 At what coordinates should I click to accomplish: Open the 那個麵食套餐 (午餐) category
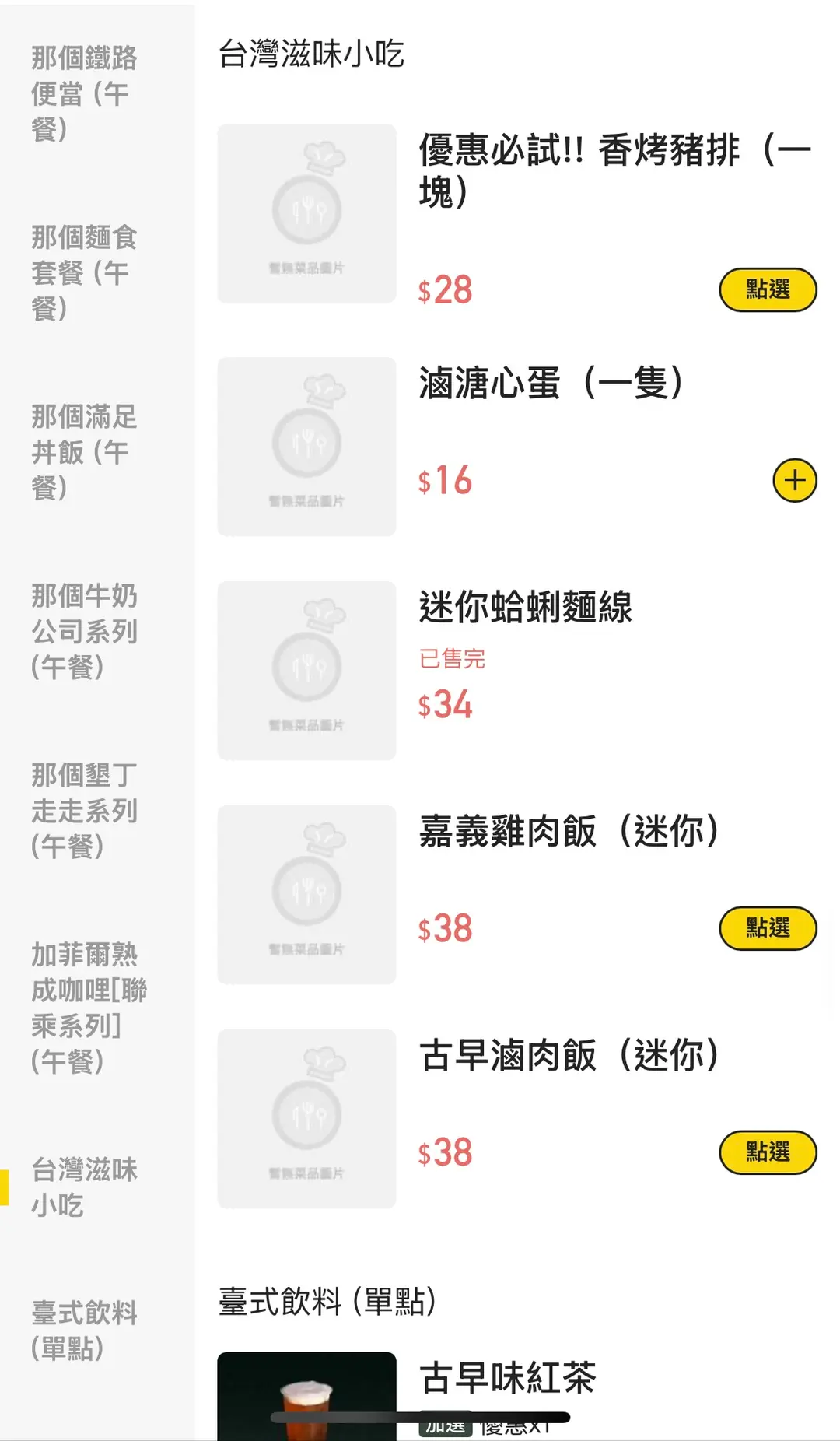pos(84,272)
